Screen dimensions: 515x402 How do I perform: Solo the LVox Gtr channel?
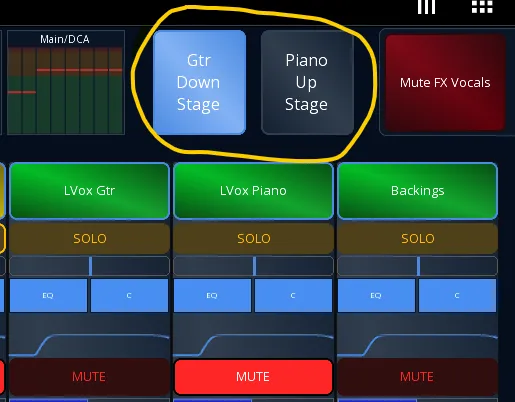click(90, 239)
